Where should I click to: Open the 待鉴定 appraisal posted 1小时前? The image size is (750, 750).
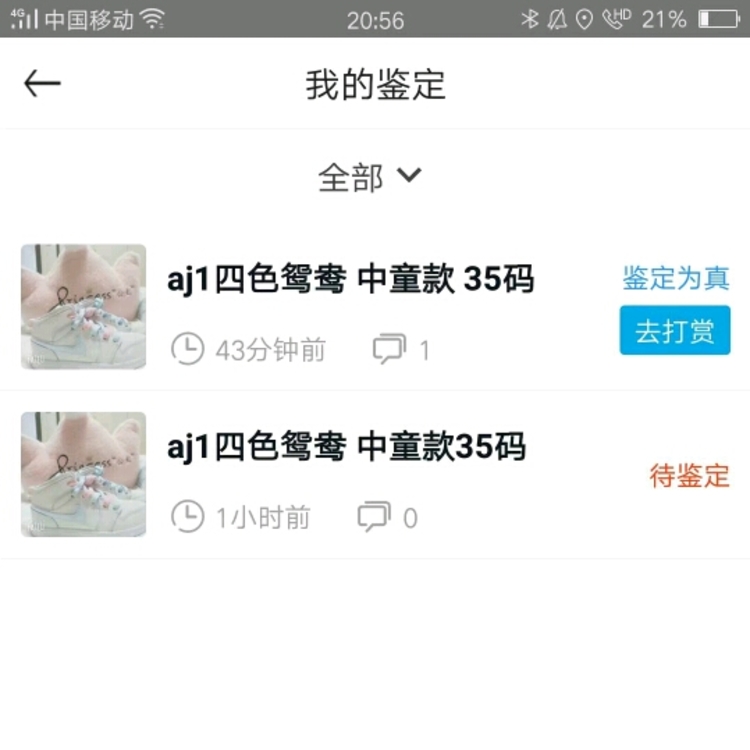(345, 448)
